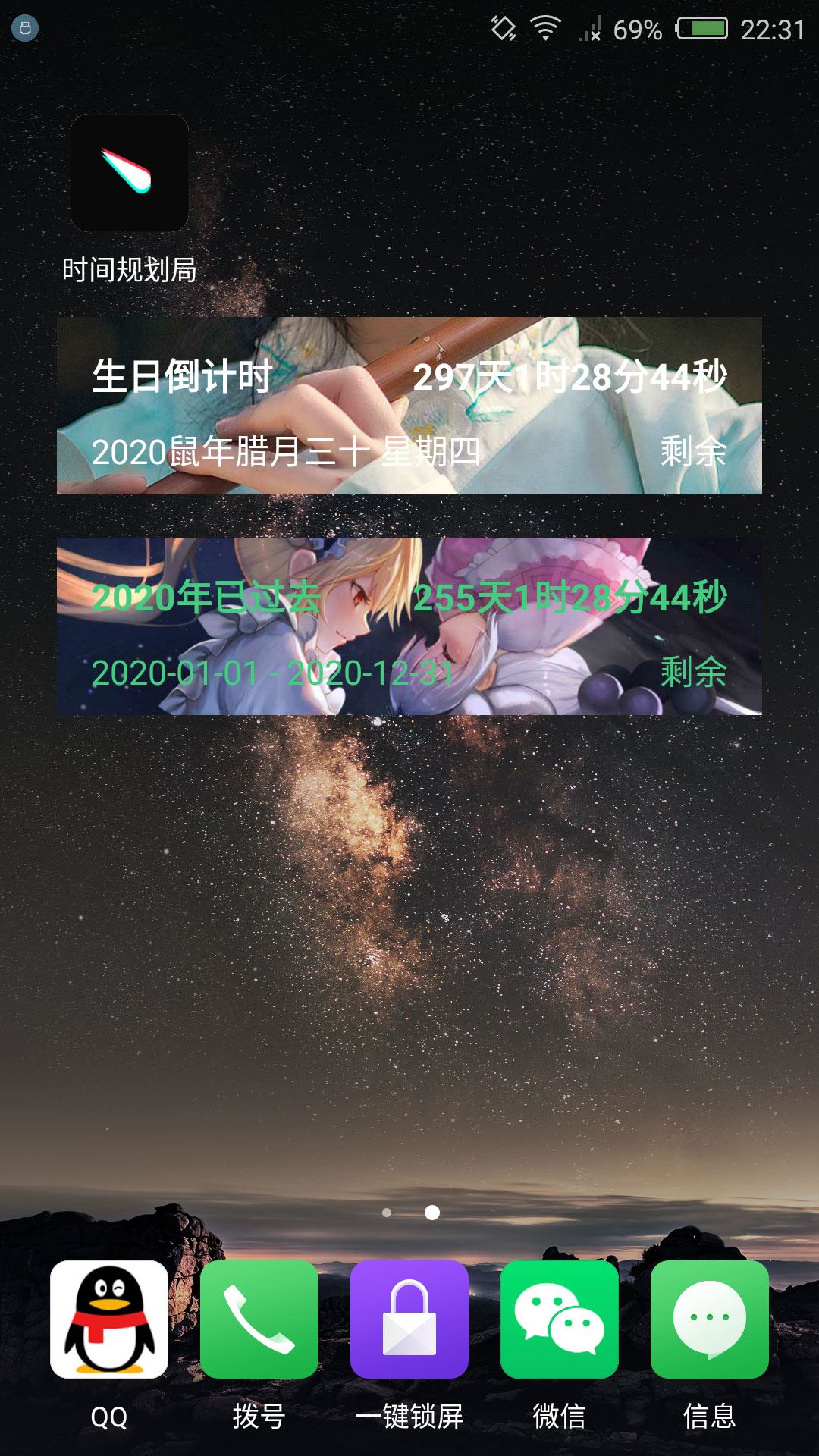Screen dimensions: 819x1456
Task: Open the 2020年已过去 countdown widget
Action: pos(409,626)
